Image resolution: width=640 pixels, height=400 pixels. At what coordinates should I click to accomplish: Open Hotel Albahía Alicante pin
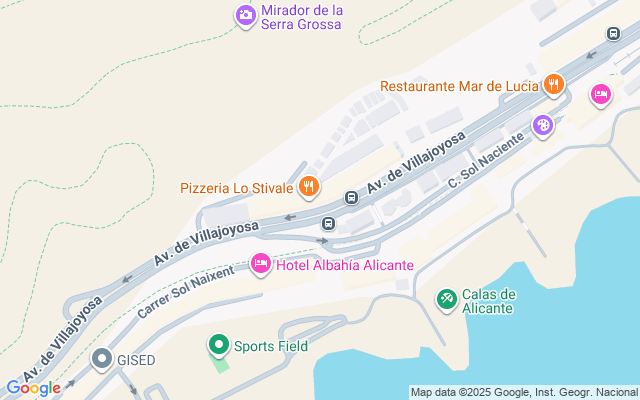tap(260, 264)
